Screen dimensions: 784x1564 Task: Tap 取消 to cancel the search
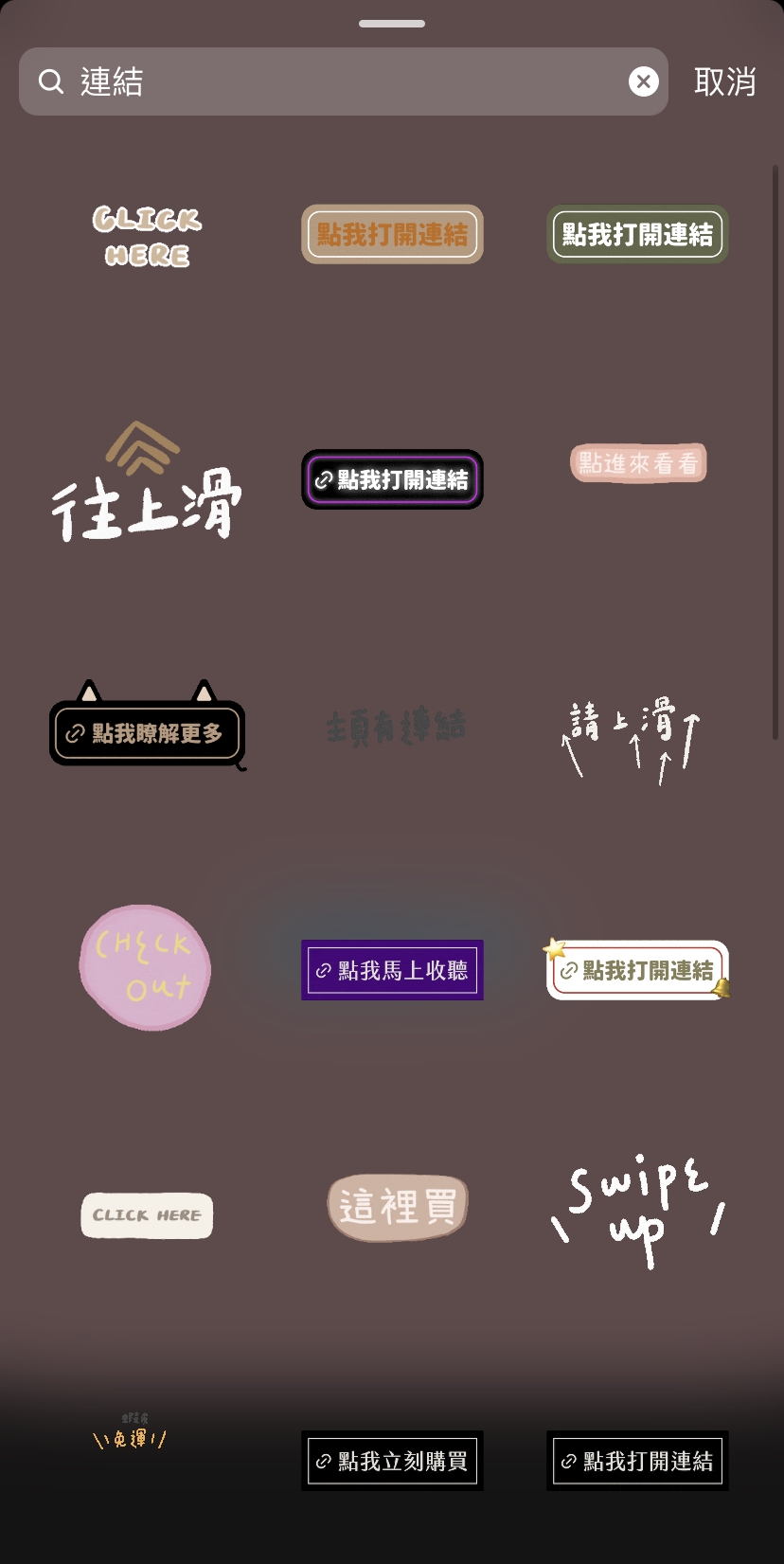tap(725, 81)
